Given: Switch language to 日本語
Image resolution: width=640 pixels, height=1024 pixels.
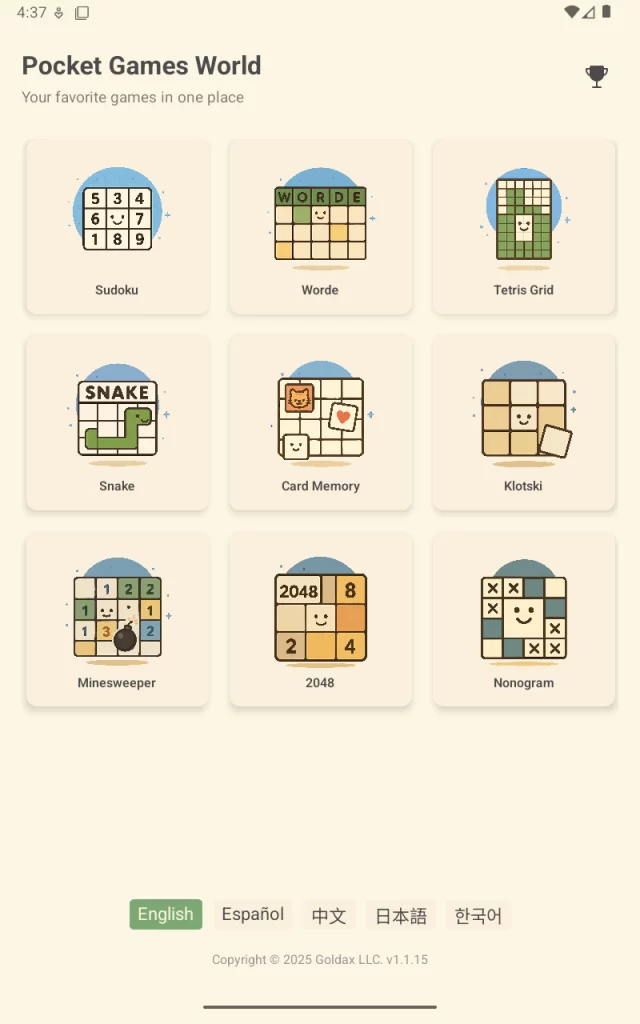Looking at the screenshot, I should 401,915.
